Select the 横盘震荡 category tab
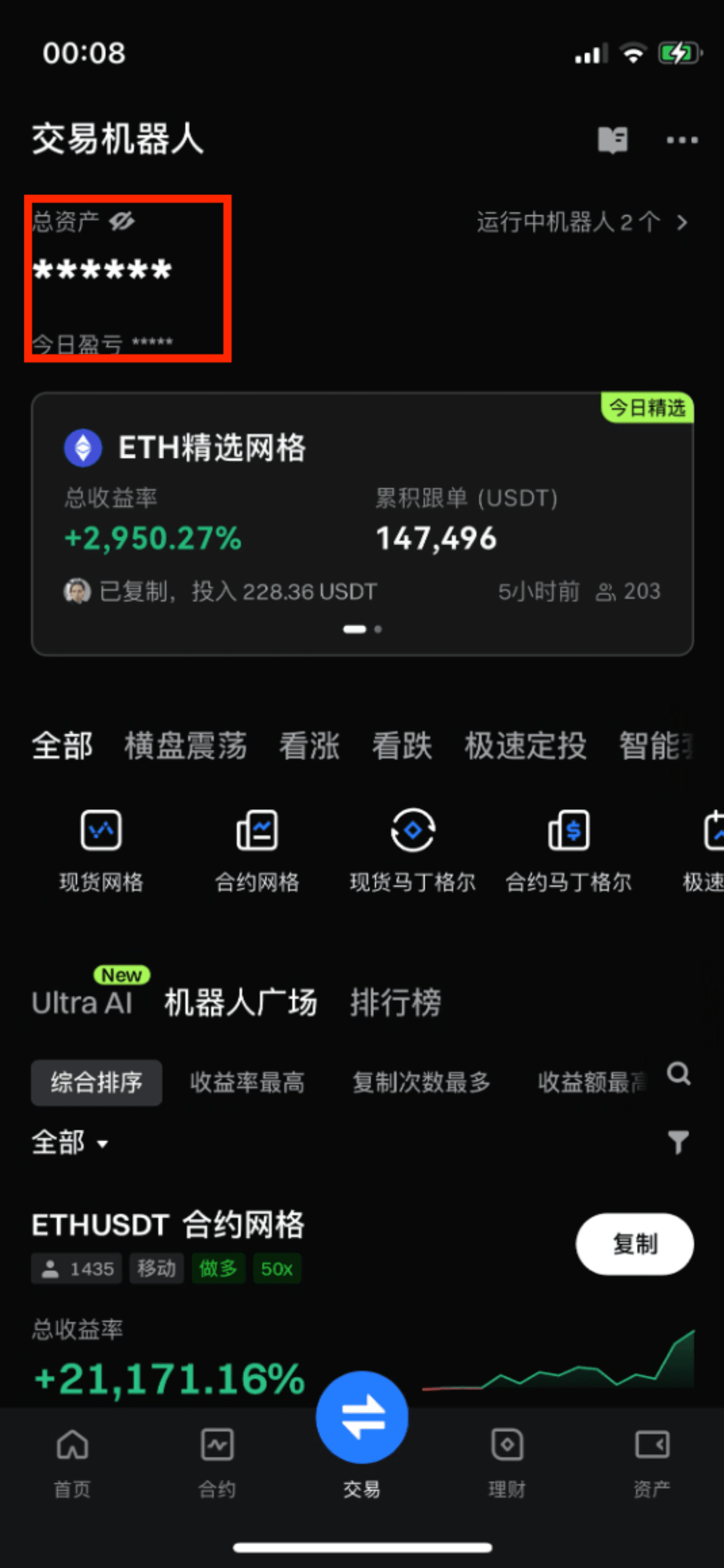The image size is (724, 1568). point(185,746)
